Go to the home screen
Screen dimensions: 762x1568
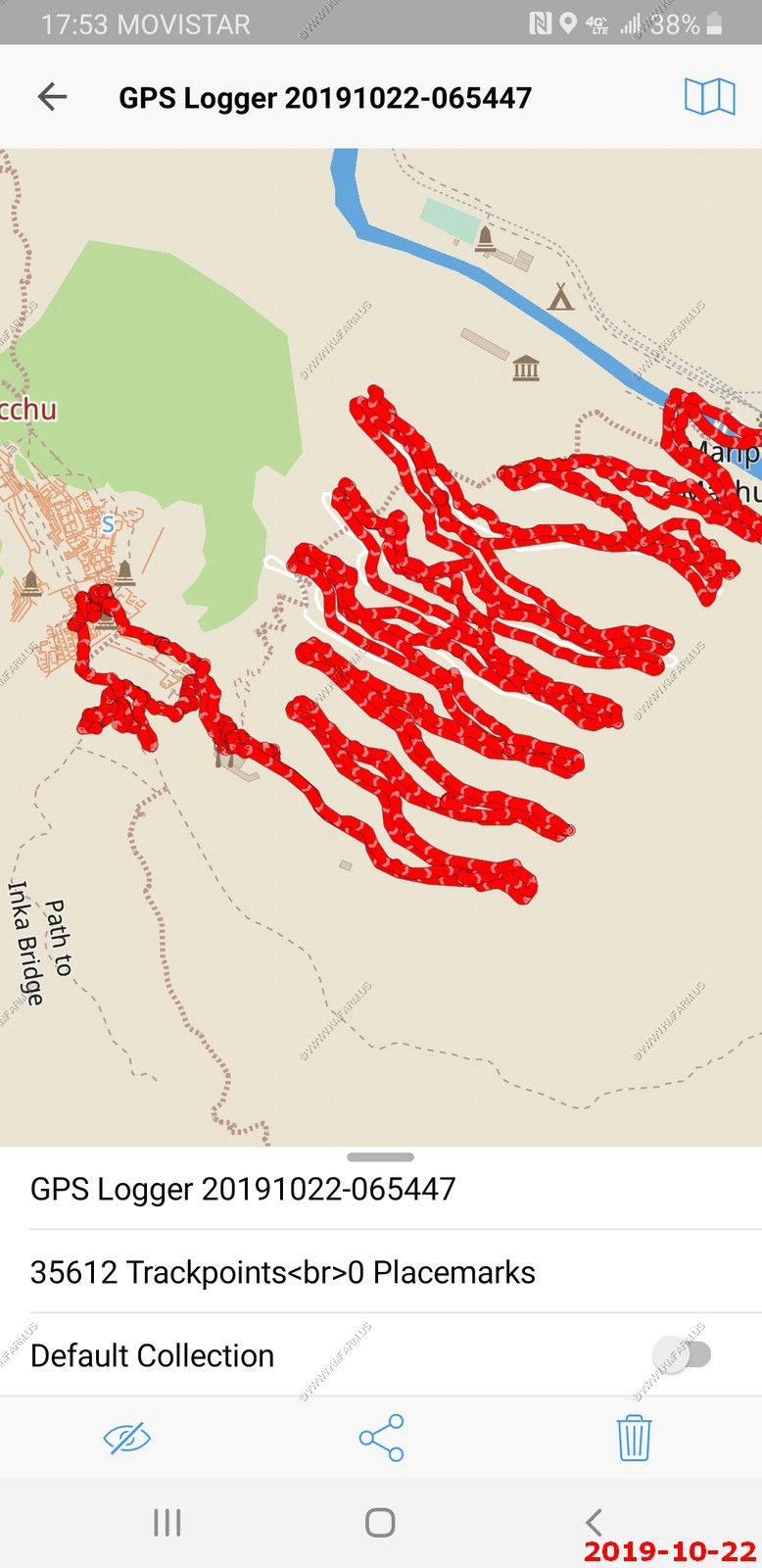(380, 1522)
